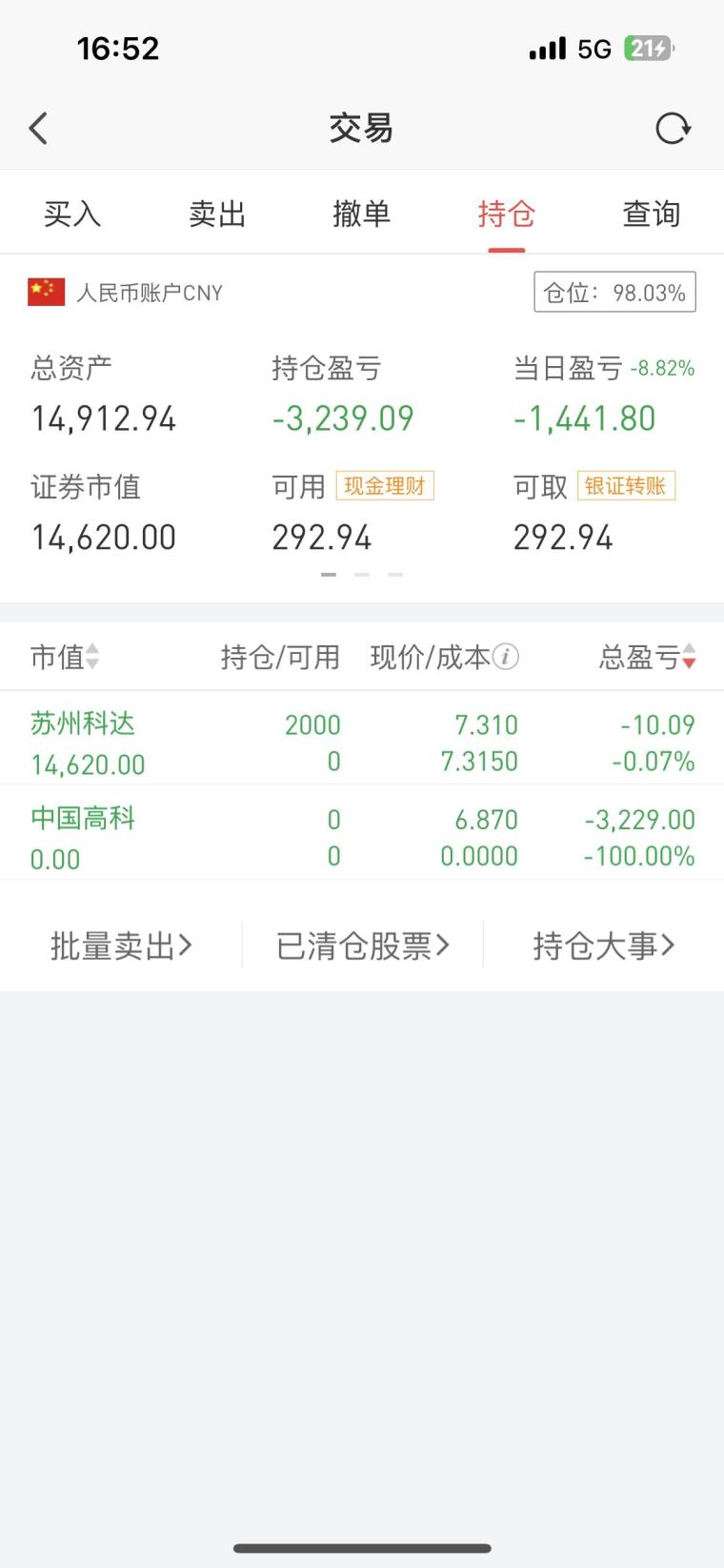Select the 苏州科达 holding row
This screenshot has width=724, height=1568.
tap(362, 742)
